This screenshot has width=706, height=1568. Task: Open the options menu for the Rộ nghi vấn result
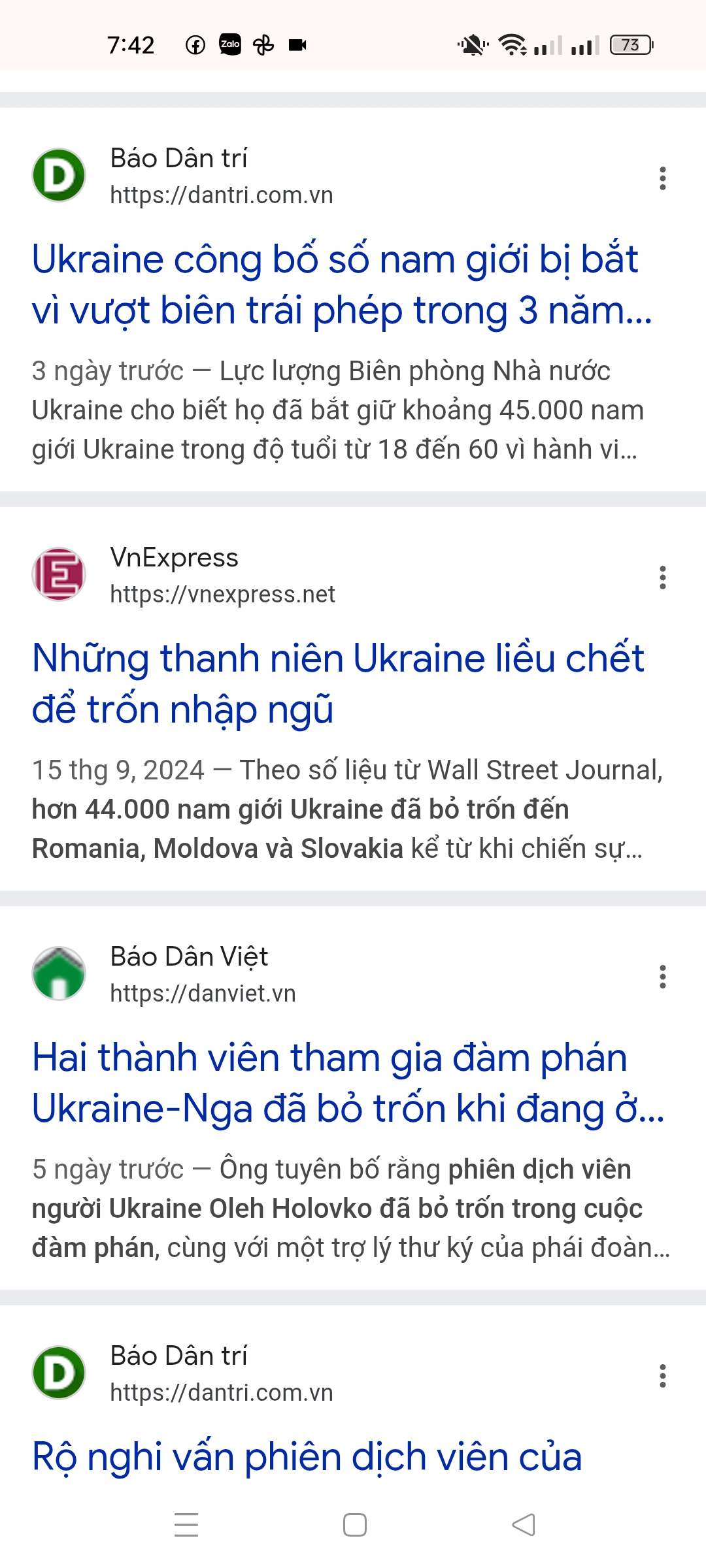[x=663, y=1376]
